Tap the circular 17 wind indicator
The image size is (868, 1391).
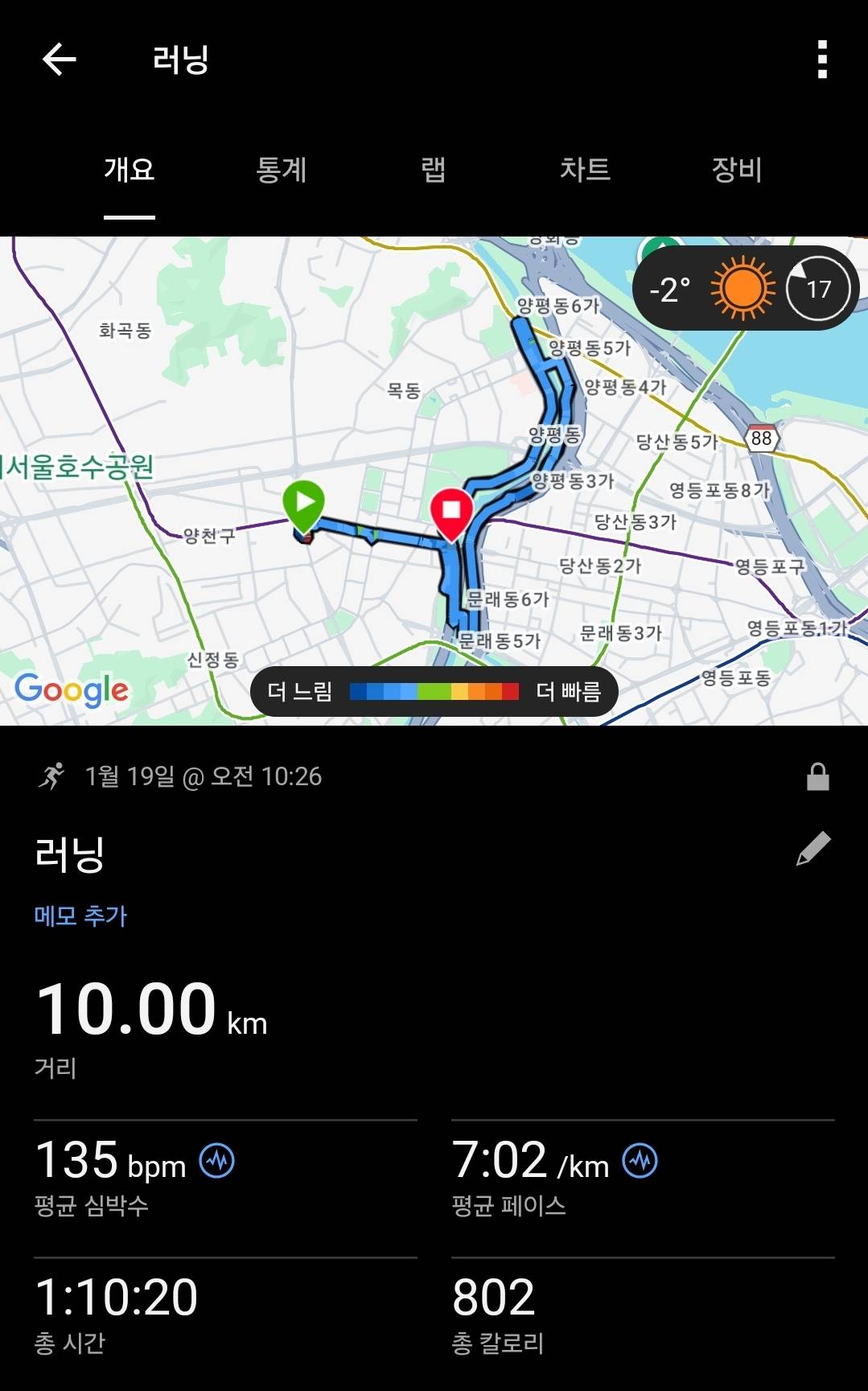tap(817, 287)
